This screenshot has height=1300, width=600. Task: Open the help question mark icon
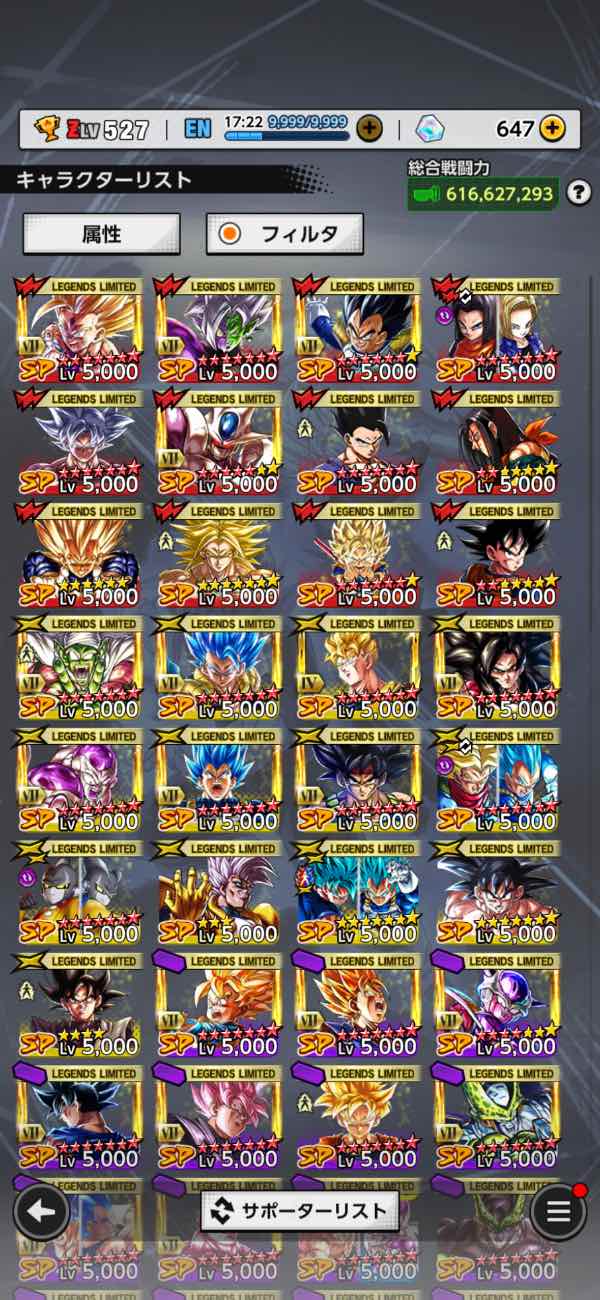tap(577, 193)
